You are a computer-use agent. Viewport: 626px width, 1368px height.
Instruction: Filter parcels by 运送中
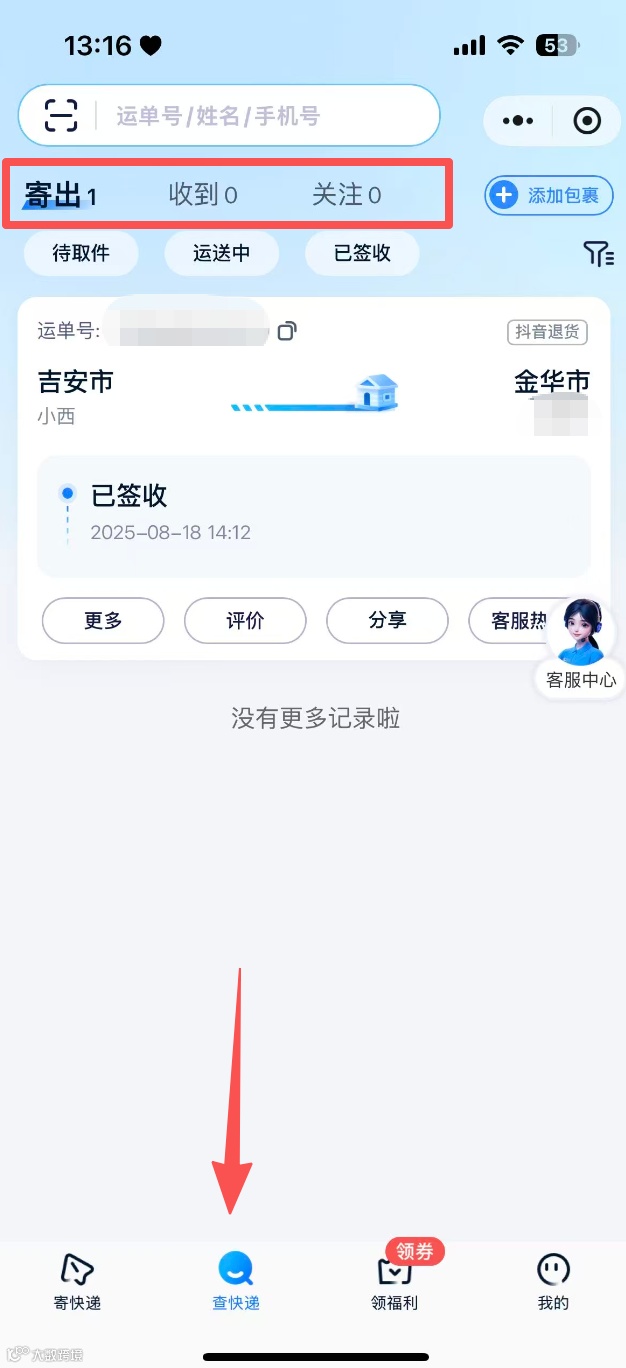tap(222, 254)
